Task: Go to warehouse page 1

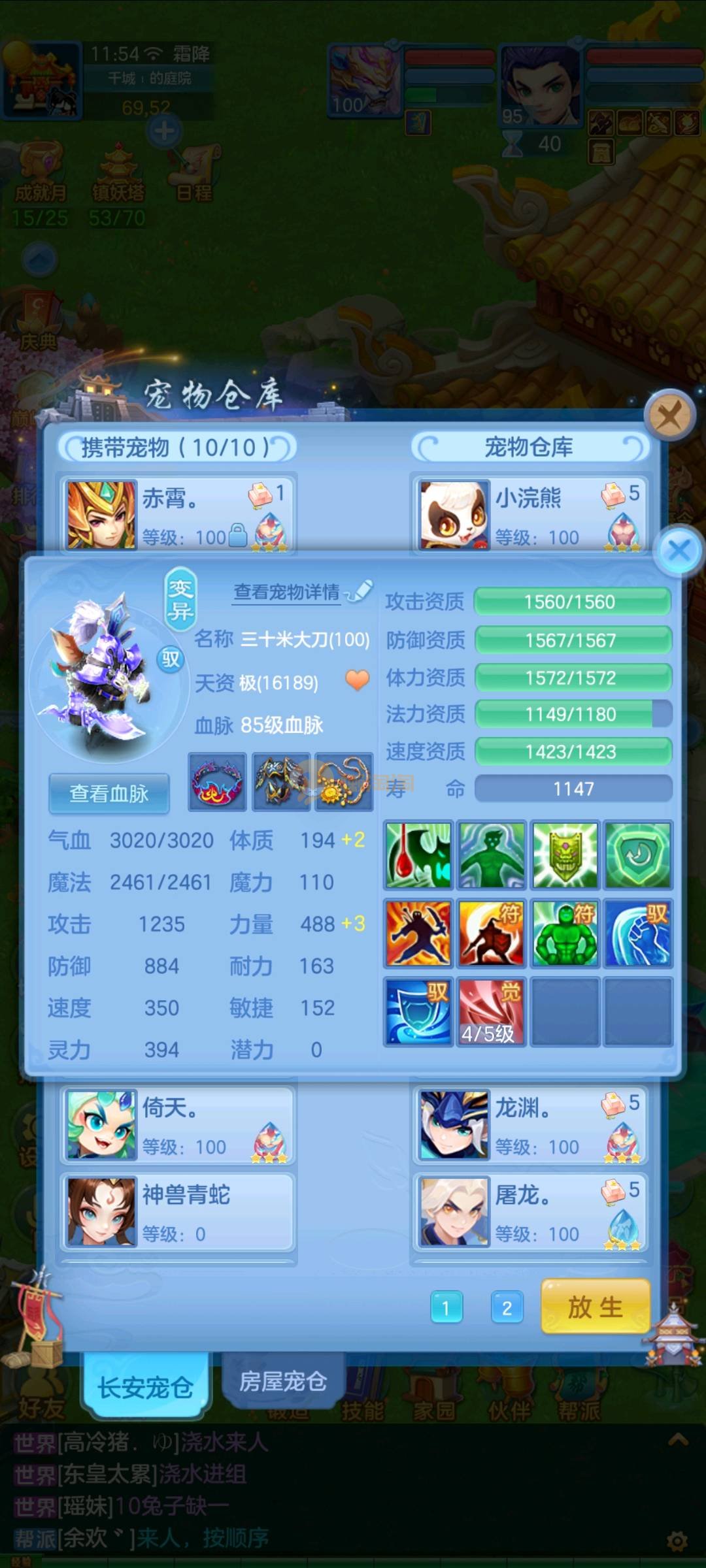Action: pyautogui.click(x=446, y=1307)
